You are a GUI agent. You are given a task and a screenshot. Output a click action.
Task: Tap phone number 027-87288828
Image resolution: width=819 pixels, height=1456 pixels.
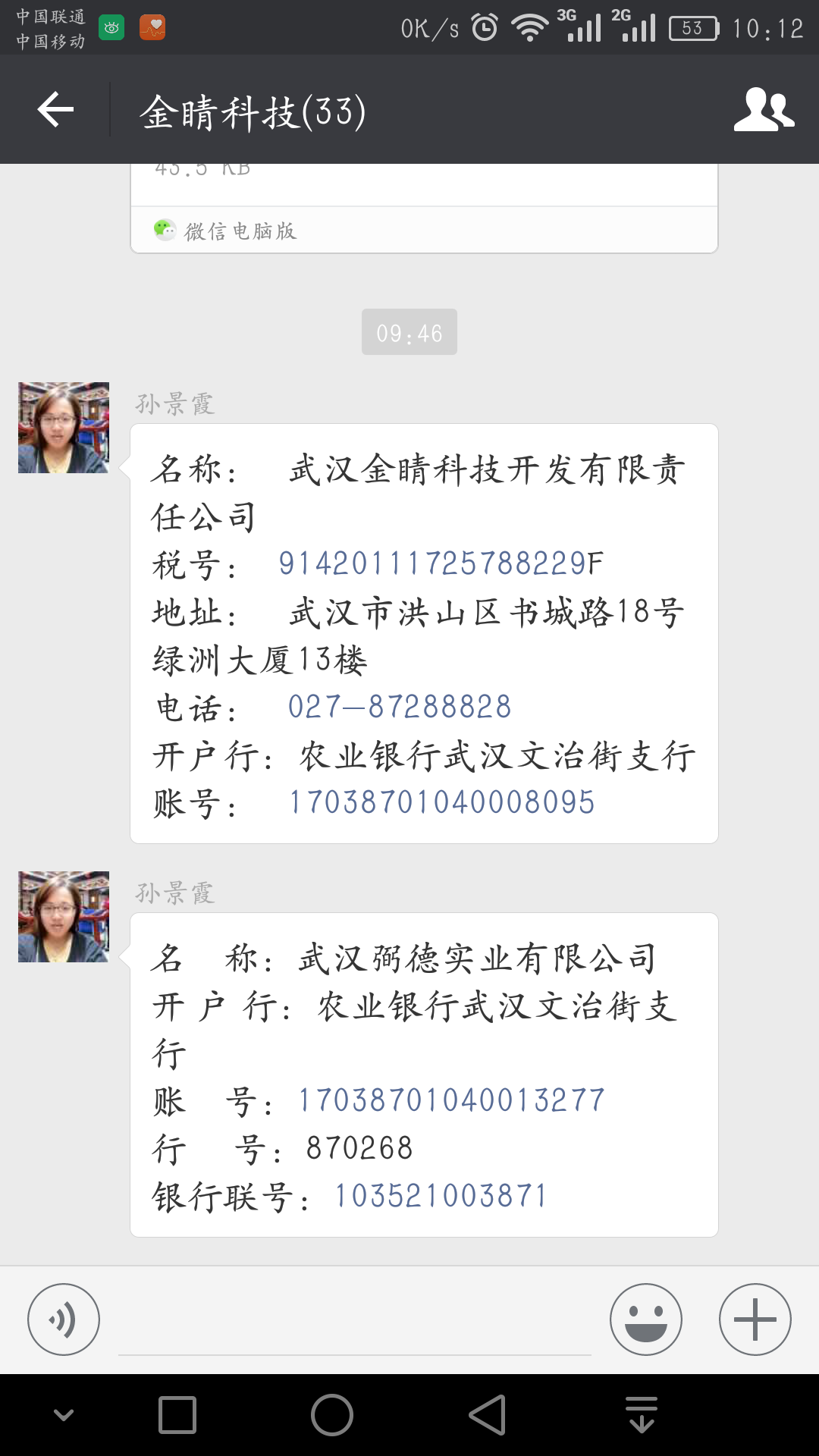(400, 707)
